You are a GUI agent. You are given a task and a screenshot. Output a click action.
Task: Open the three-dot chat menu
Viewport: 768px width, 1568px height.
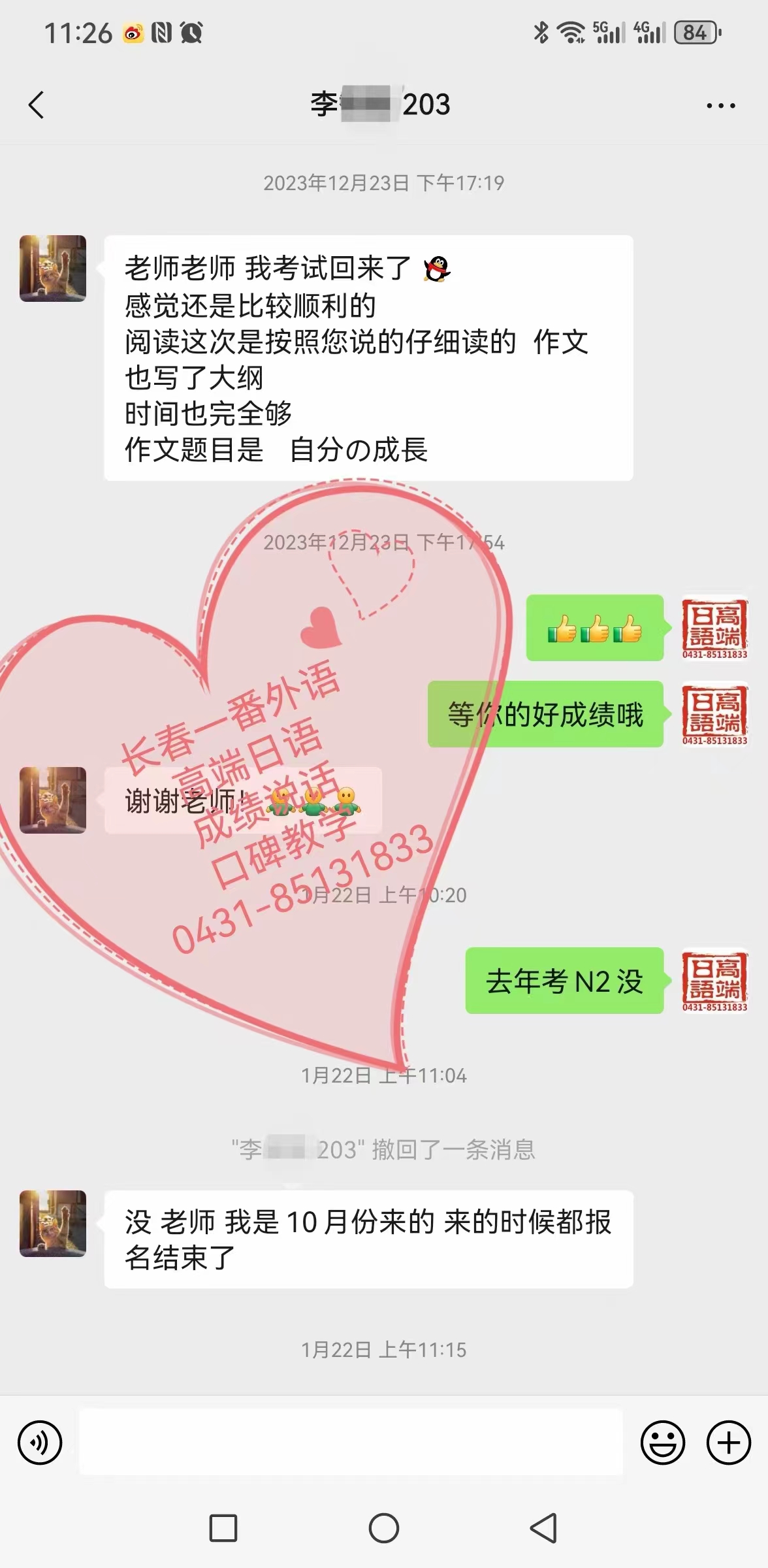(x=720, y=105)
